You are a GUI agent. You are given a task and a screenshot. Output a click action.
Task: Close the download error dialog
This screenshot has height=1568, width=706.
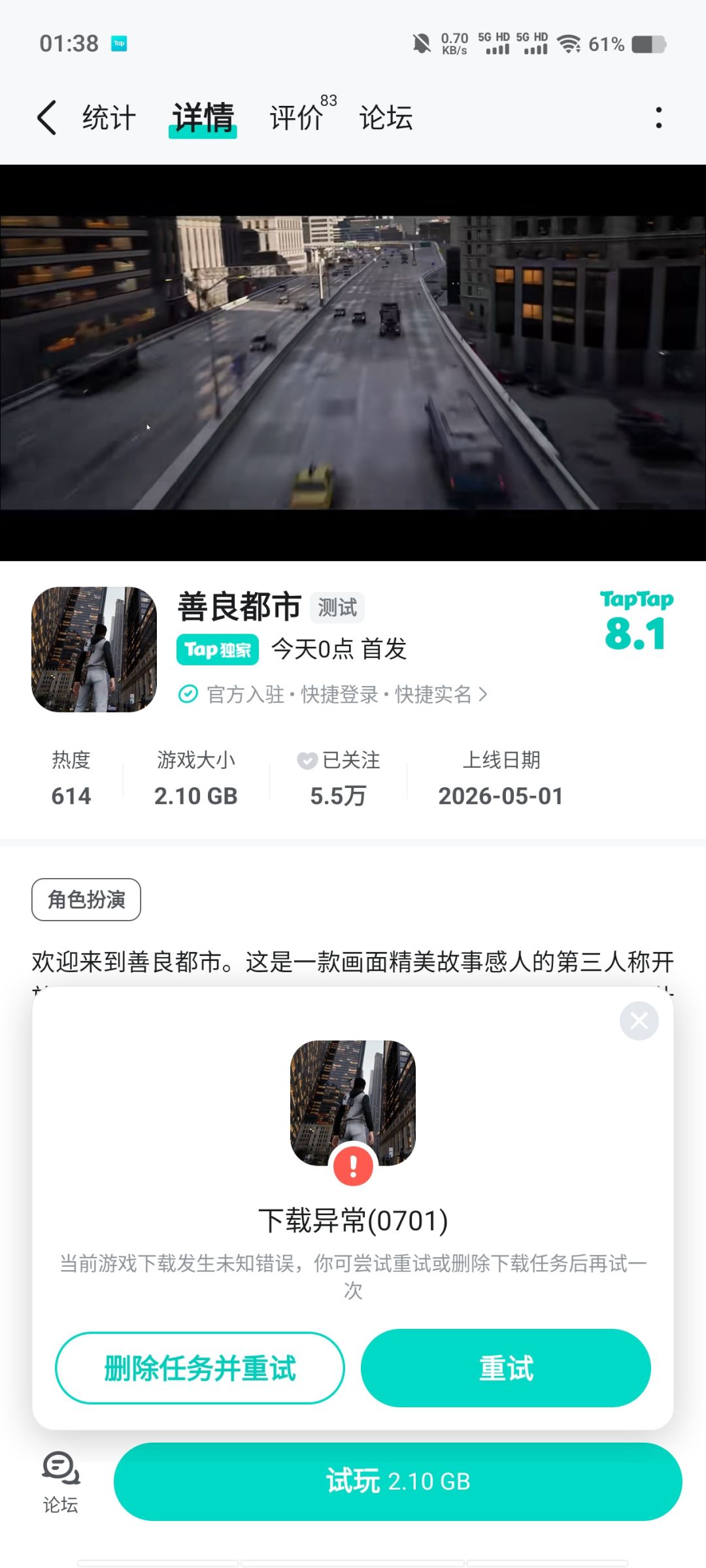[x=639, y=1021]
